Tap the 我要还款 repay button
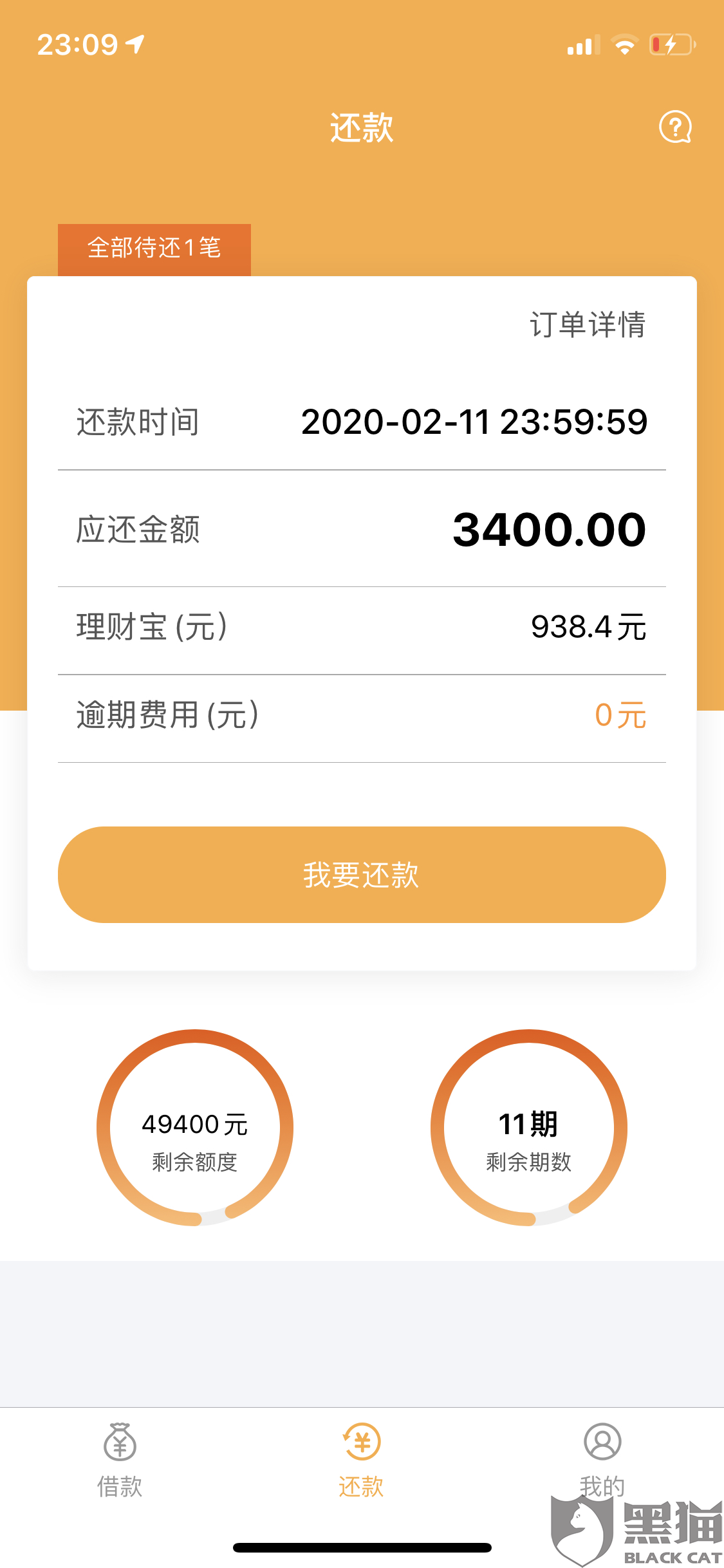The image size is (724, 1568). coord(362,875)
